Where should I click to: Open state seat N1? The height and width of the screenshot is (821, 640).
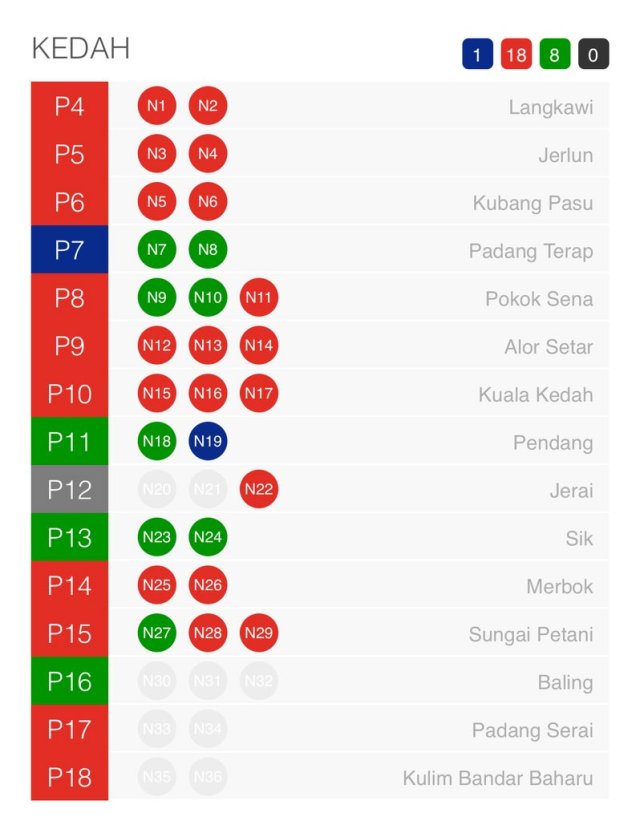pos(157,106)
